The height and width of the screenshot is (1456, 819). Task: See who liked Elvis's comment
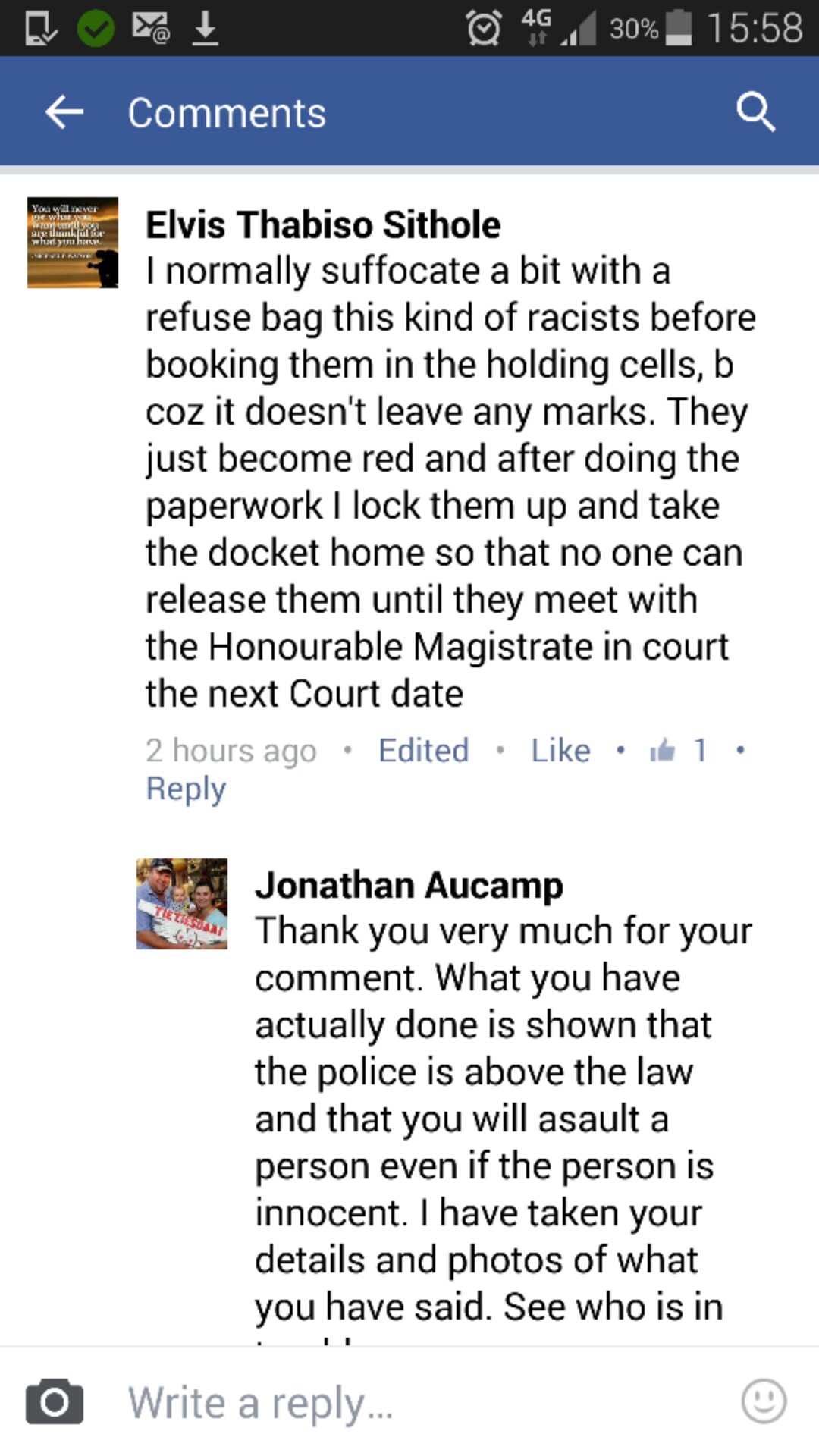(x=679, y=750)
